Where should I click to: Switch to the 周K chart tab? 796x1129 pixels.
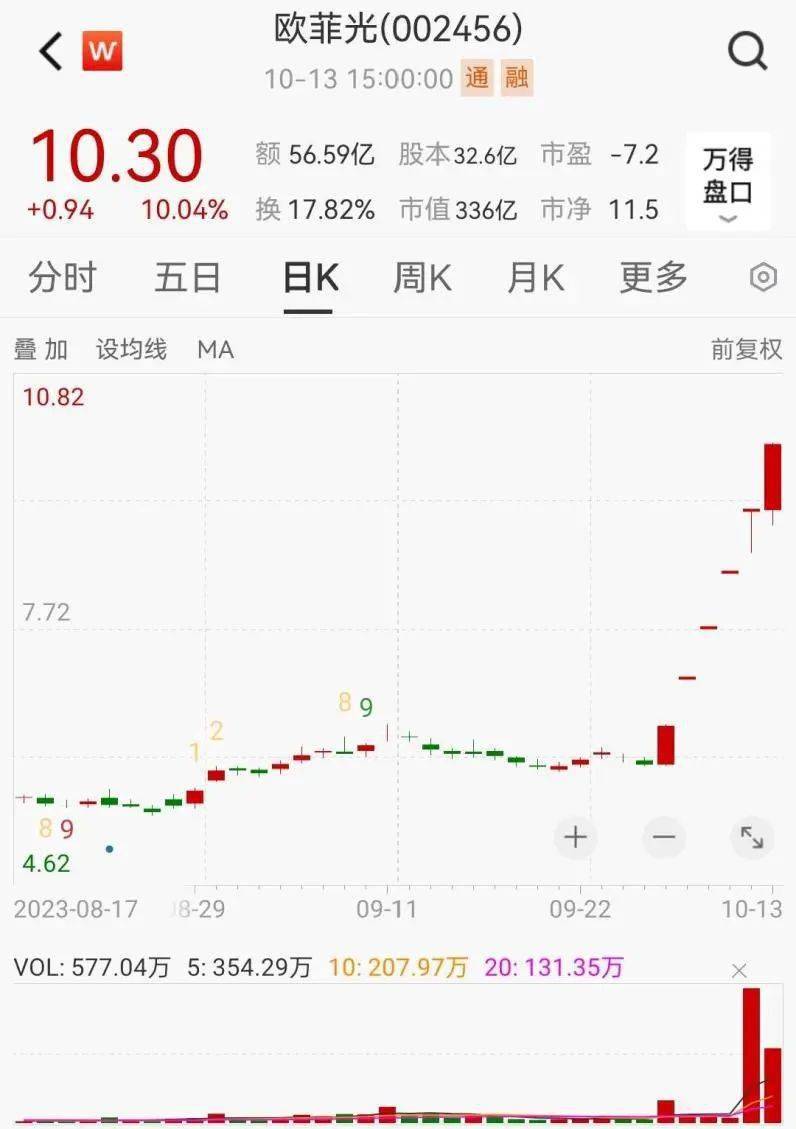coord(422,277)
